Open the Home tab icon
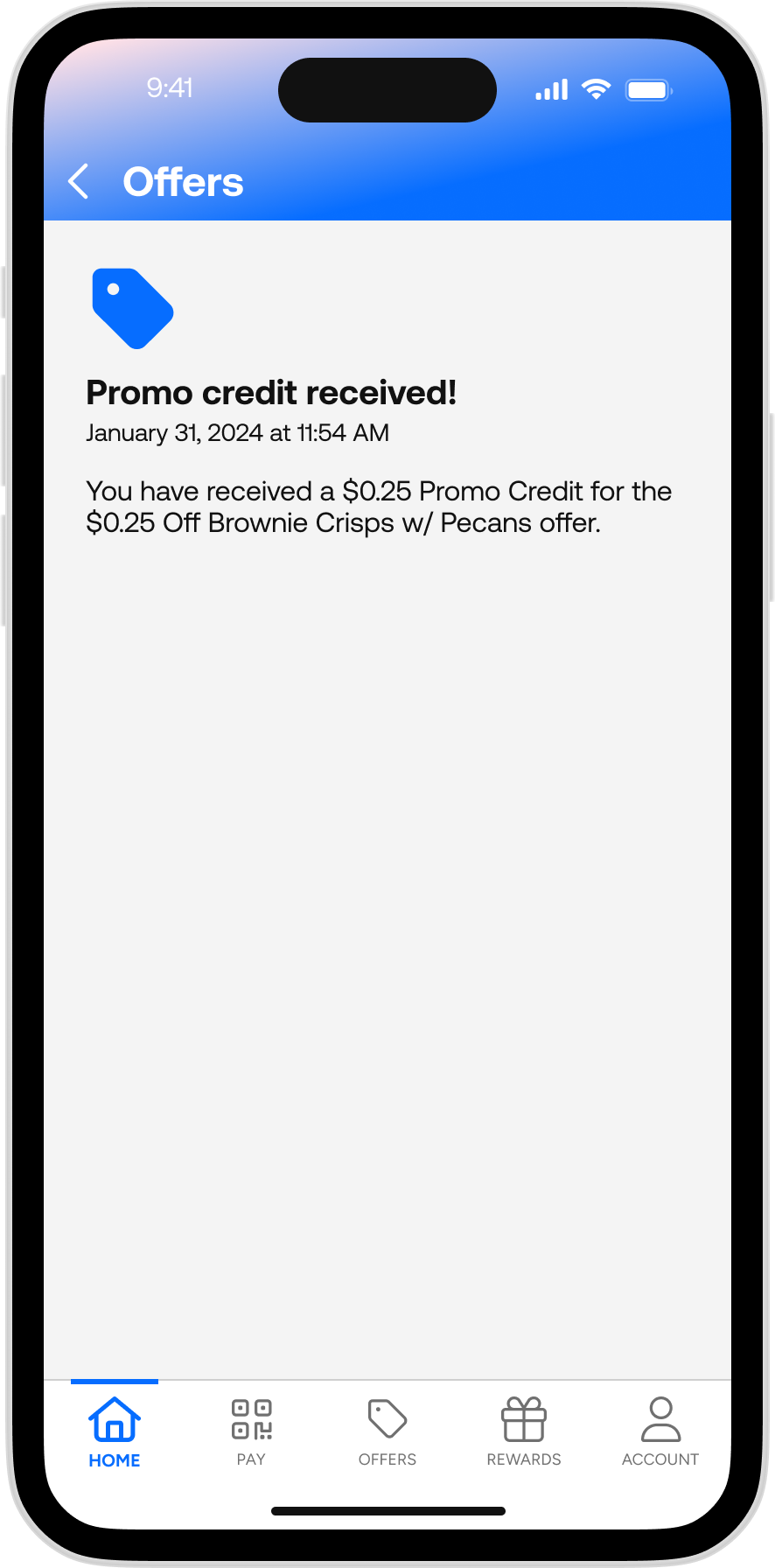Viewport: 775px width, 1568px height. pyautogui.click(x=115, y=1417)
